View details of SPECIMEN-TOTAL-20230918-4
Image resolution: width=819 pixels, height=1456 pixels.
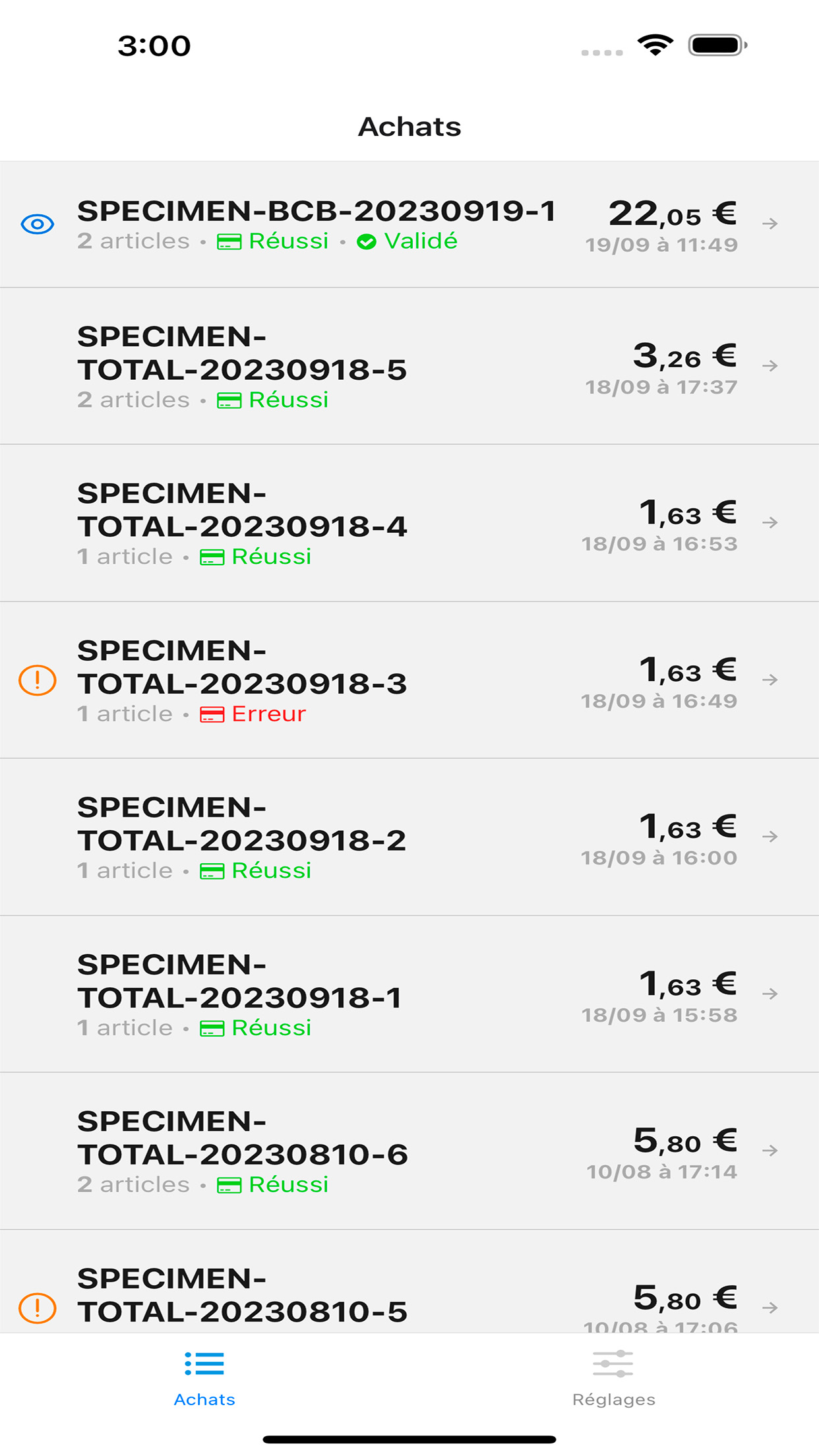pyautogui.click(x=409, y=523)
